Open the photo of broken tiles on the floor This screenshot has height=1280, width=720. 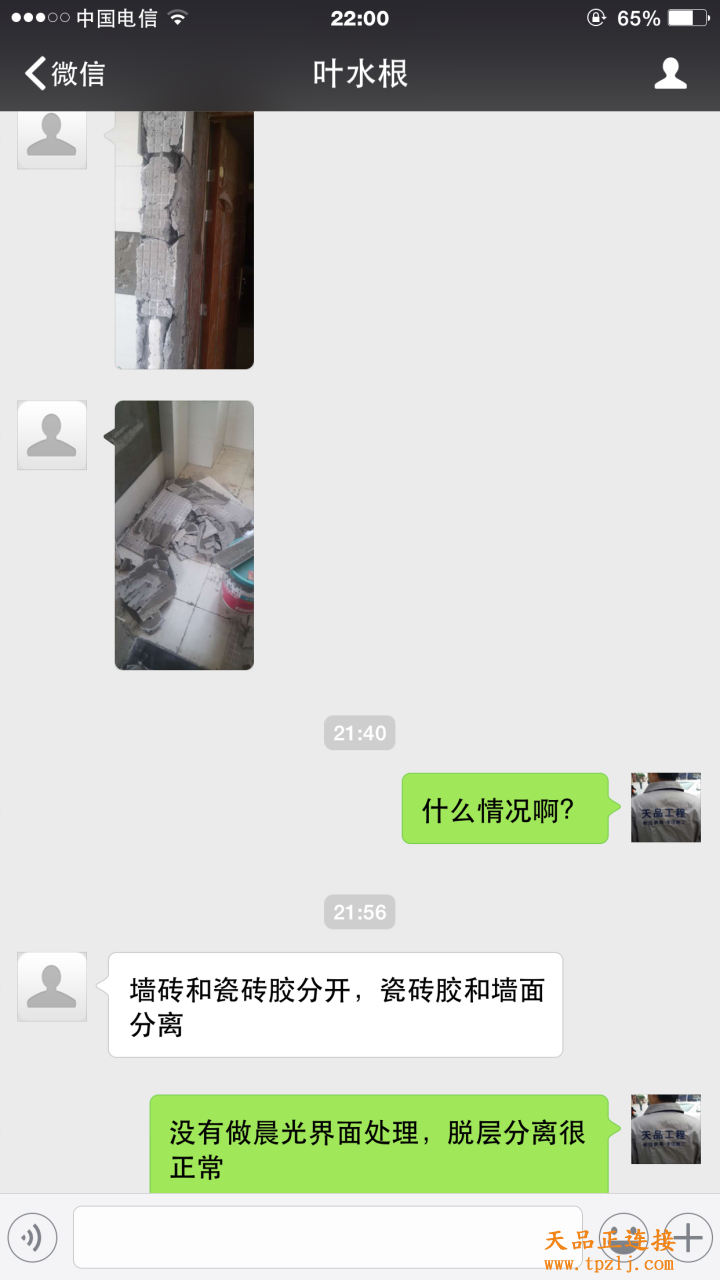184,535
